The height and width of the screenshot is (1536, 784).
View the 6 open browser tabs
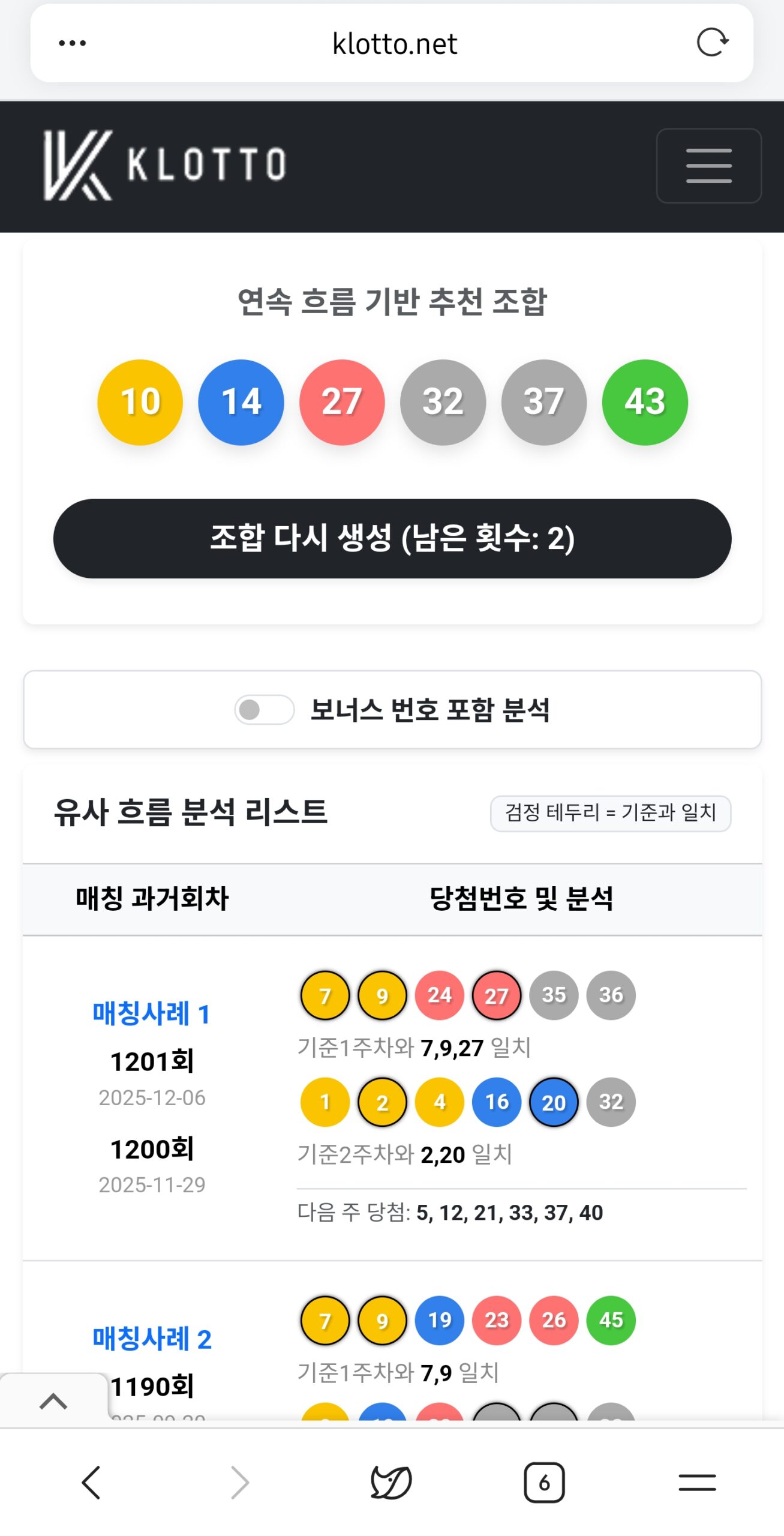[x=544, y=1482]
